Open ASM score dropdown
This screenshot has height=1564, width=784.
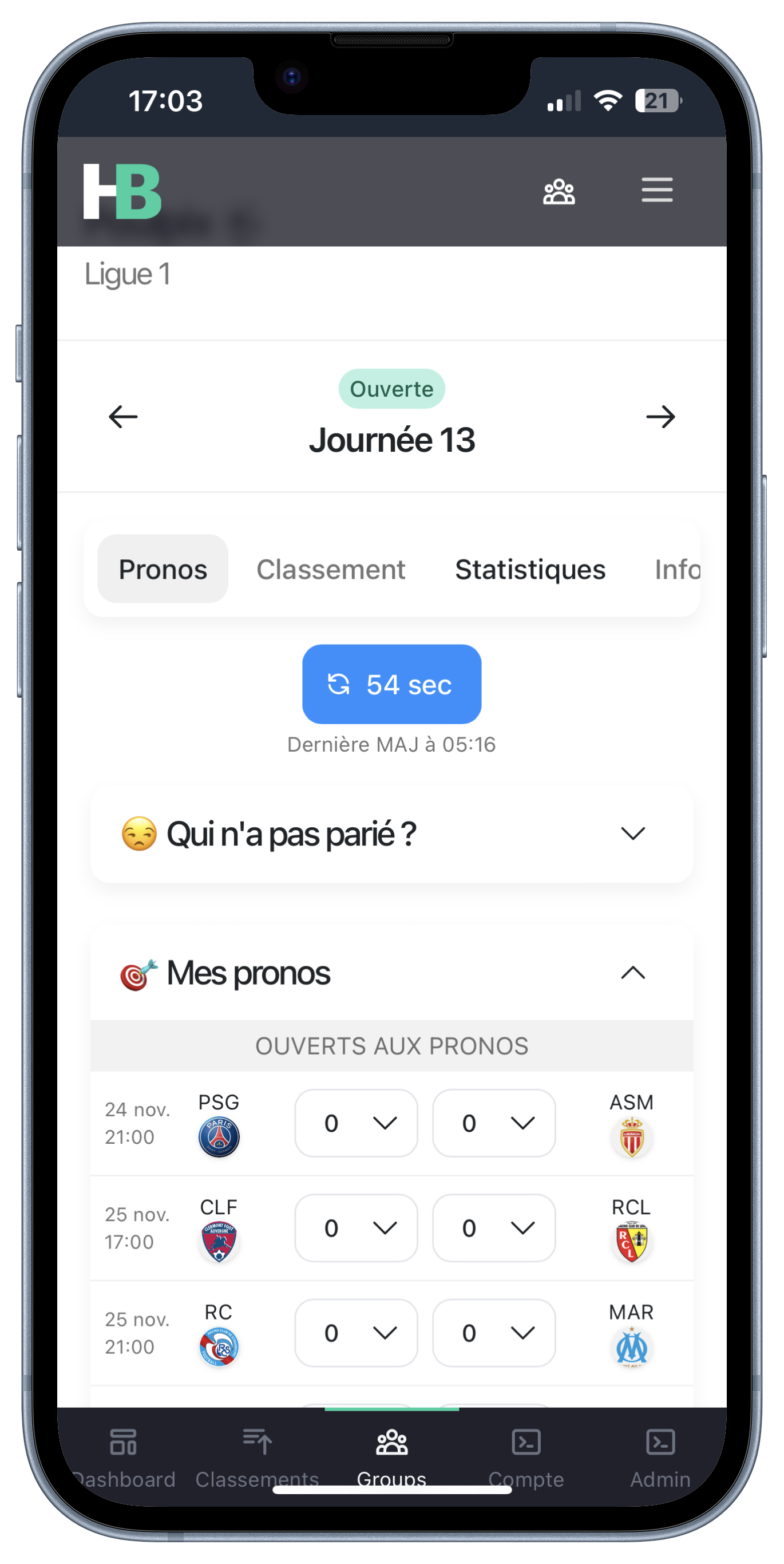493,1123
